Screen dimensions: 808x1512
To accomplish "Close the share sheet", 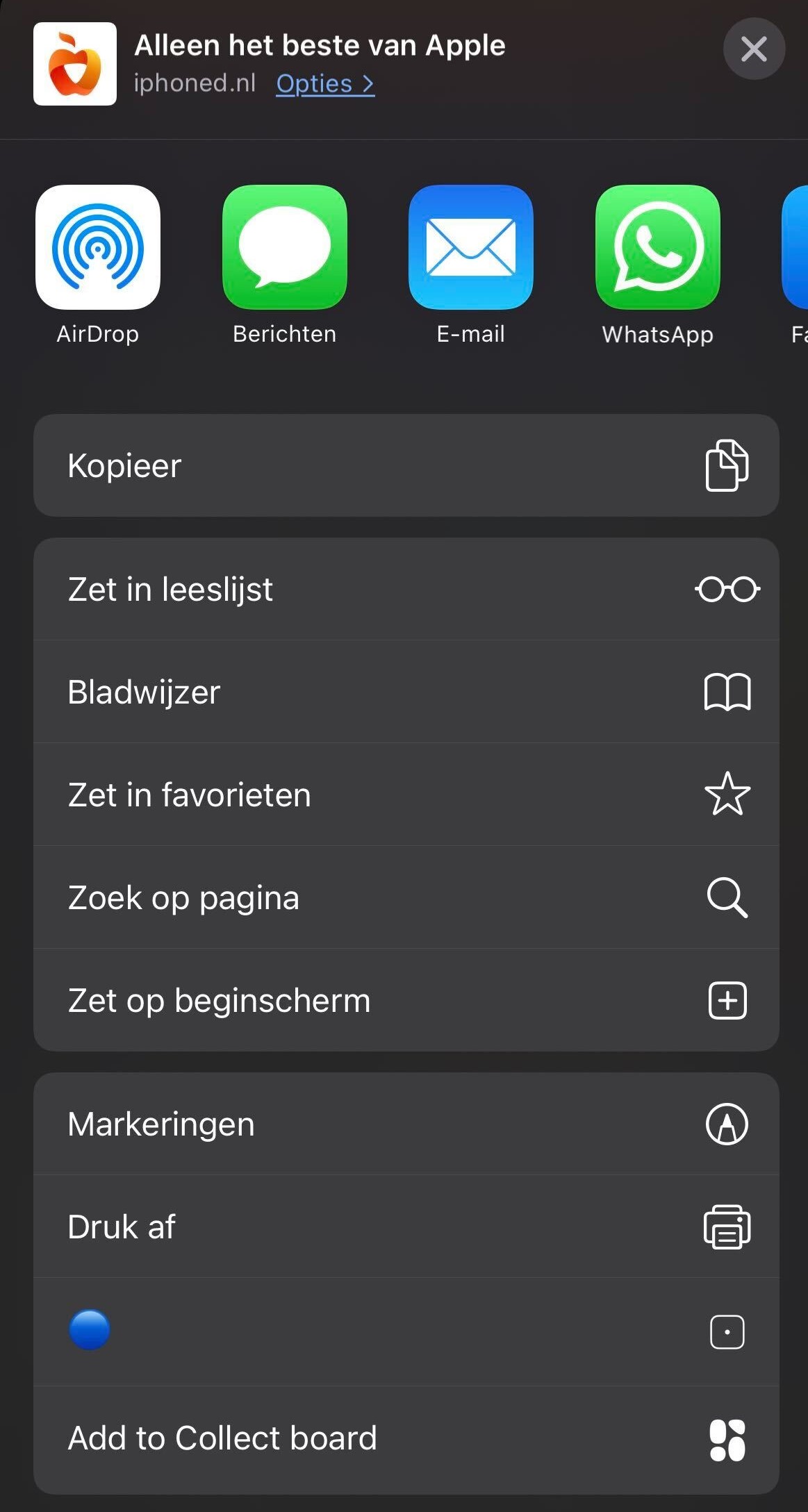I will pos(754,49).
